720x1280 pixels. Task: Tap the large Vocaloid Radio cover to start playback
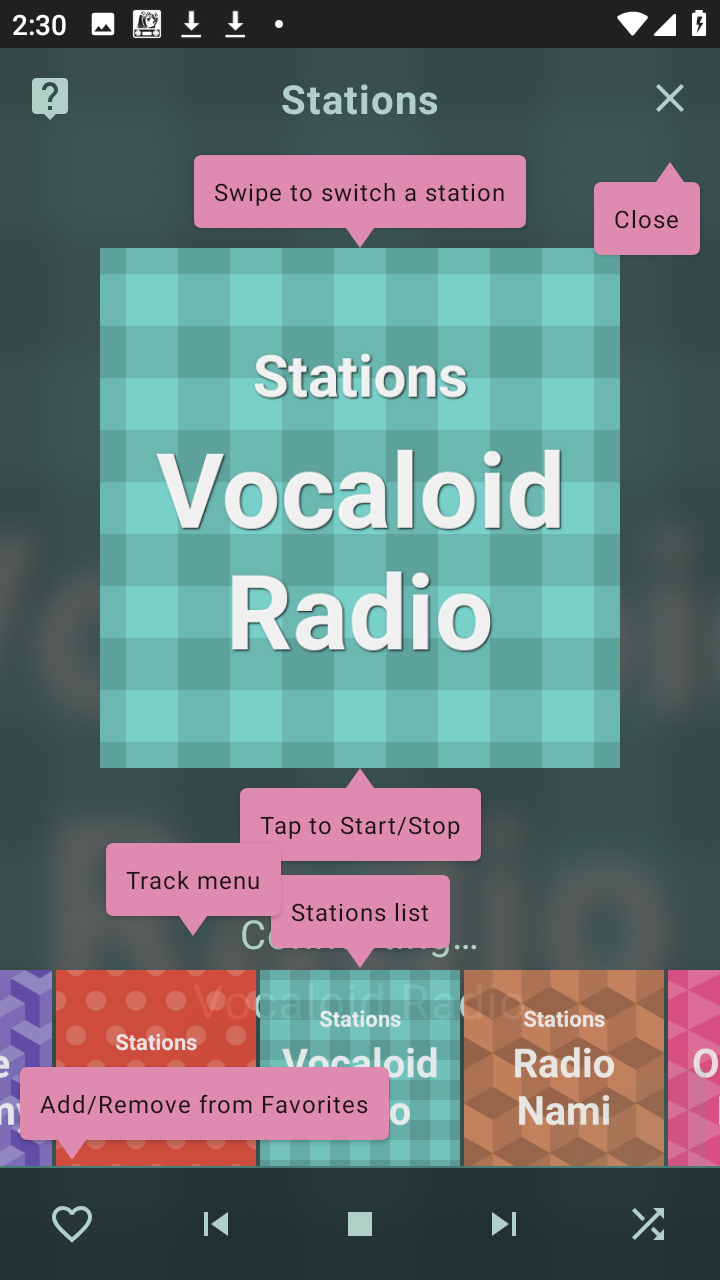(360, 508)
